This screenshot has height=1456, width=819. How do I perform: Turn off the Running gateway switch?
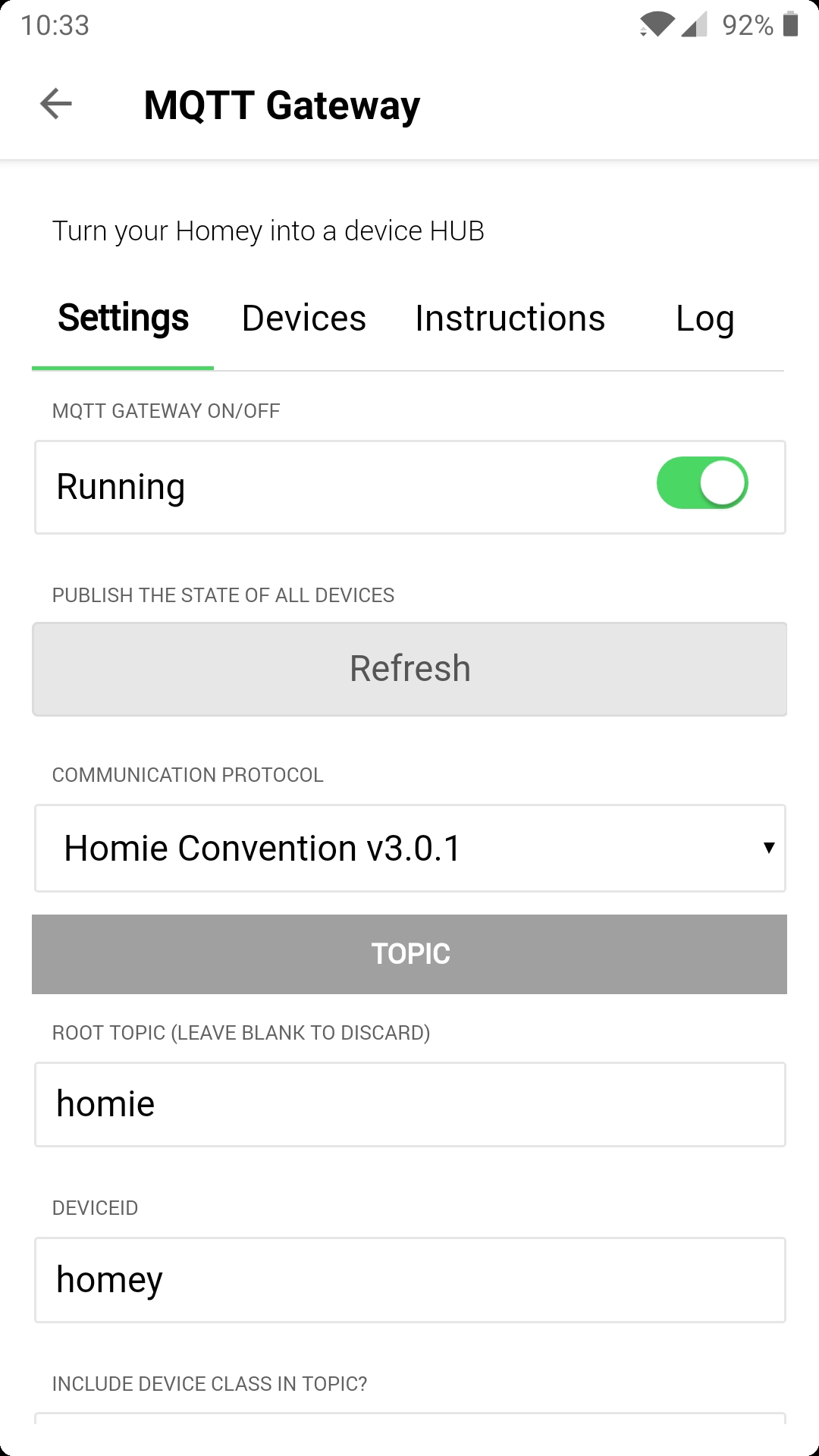pos(701,483)
